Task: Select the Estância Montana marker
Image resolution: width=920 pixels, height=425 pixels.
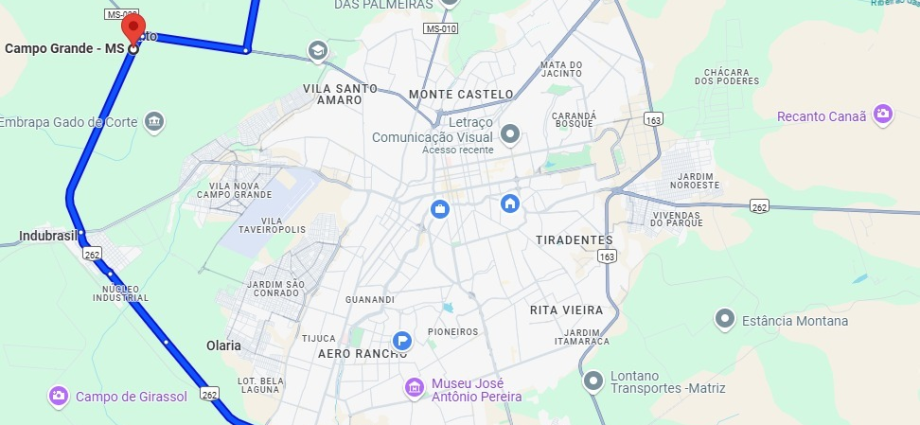Action: pyautogui.click(x=726, y=320)
